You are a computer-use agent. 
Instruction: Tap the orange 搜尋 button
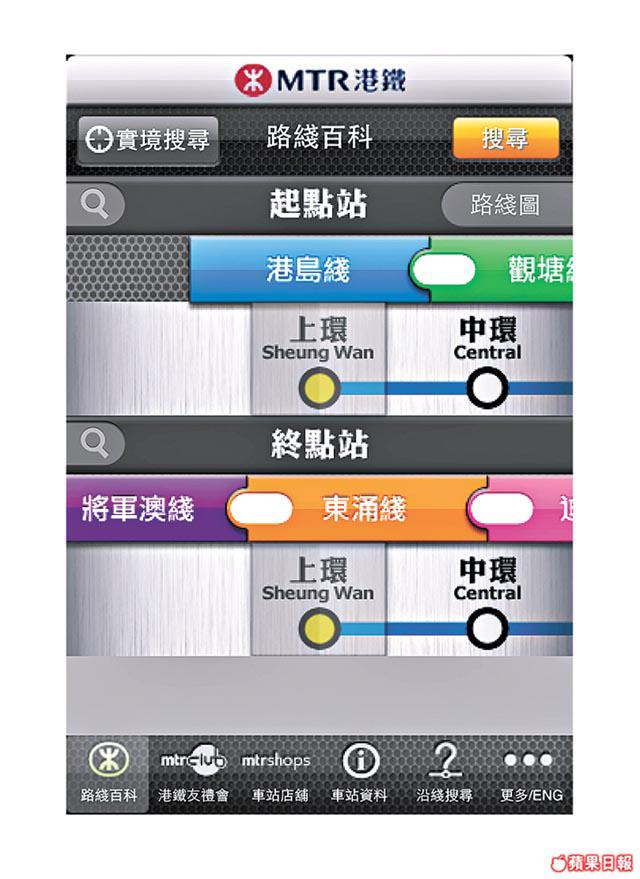click(505, 139)
